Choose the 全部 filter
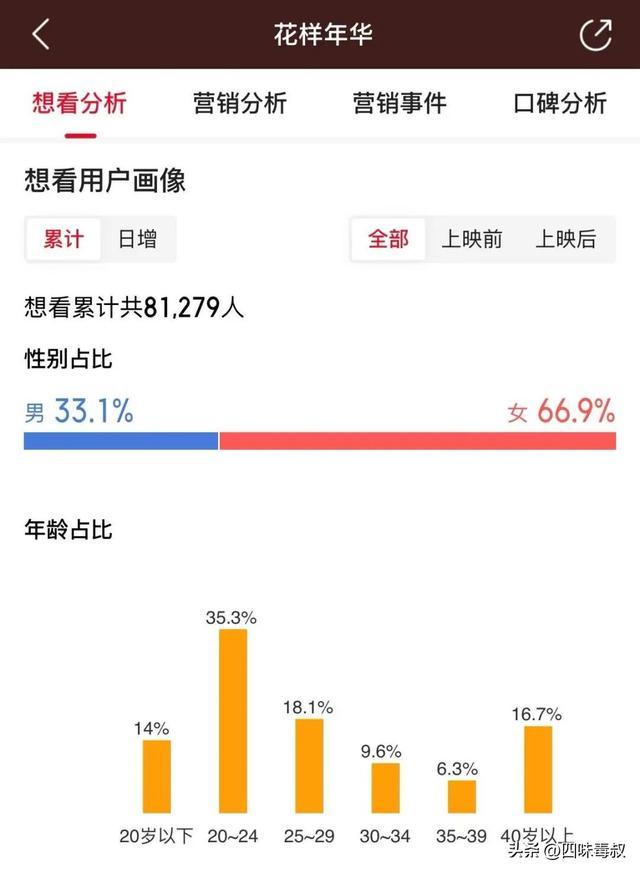The width and height of the screenshot is (640, 873). click(x=389, y=239)
